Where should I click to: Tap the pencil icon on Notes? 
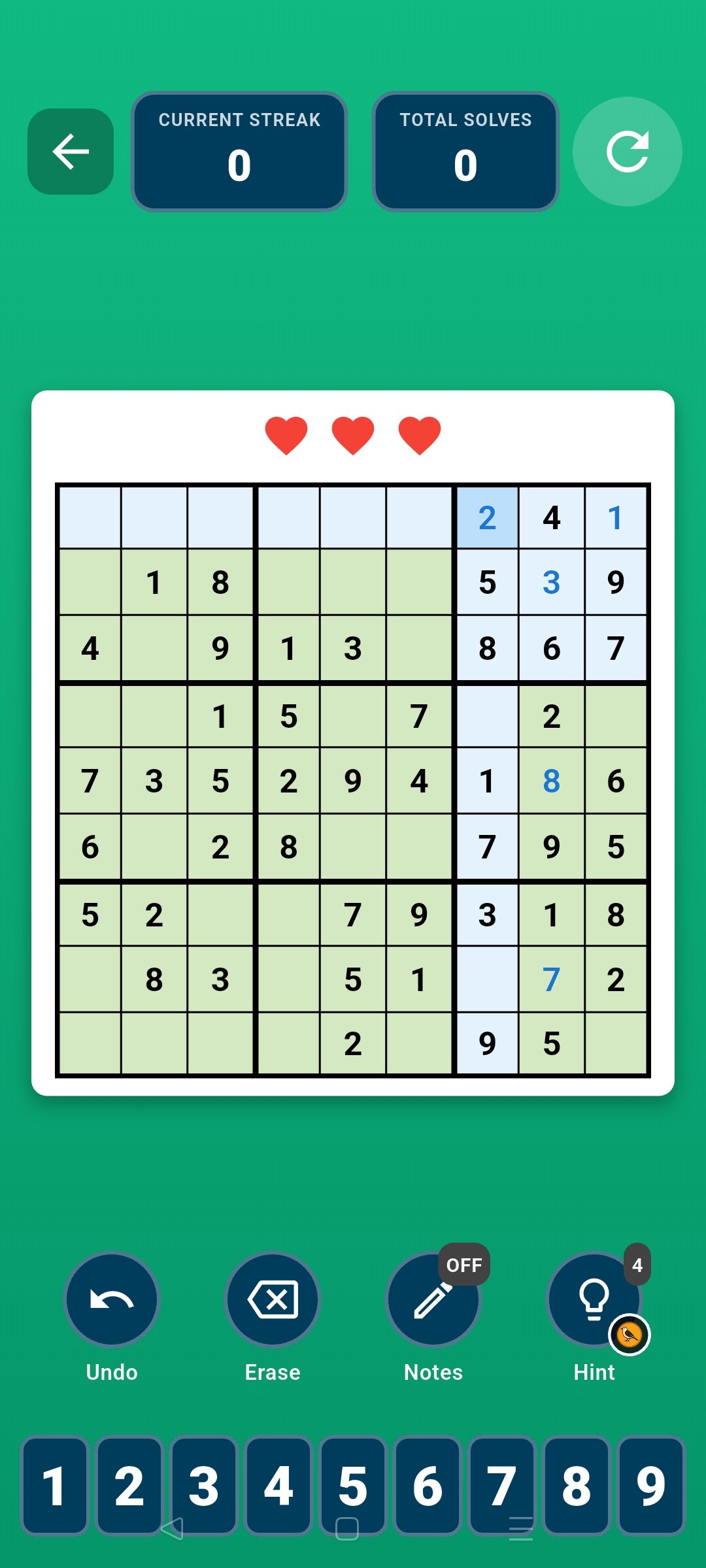click(433, 1300)
